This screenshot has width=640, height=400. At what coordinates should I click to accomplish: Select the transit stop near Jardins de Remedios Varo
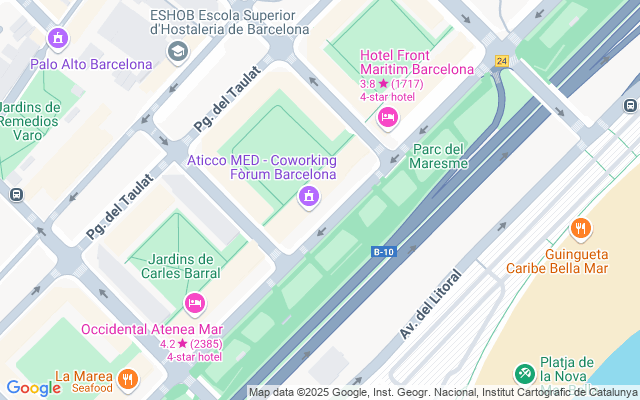15,194
